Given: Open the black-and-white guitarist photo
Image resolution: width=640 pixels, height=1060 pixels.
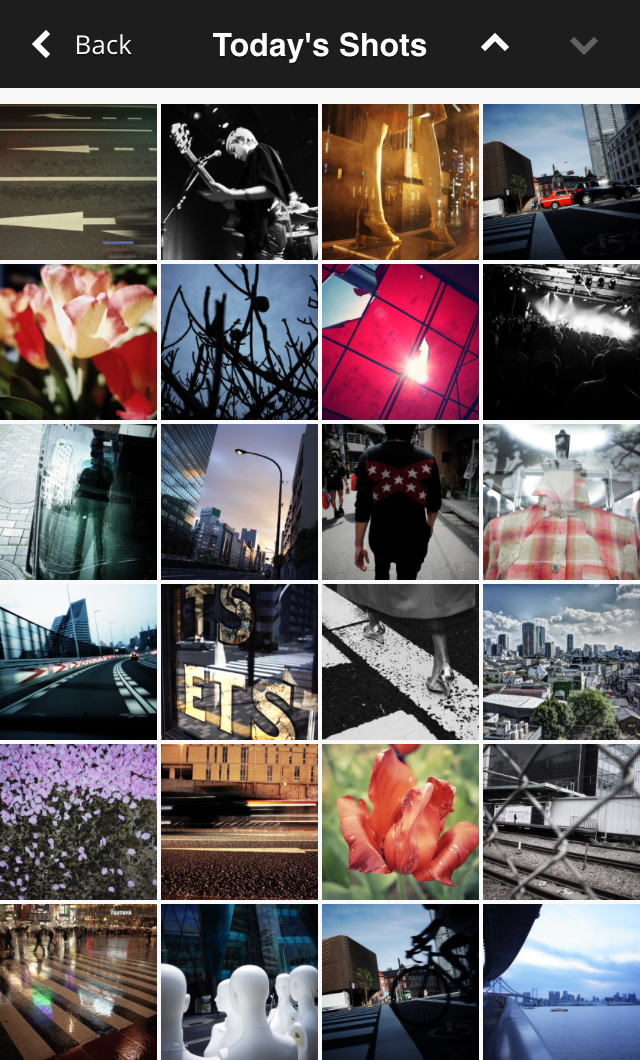Looking at the screenshot, I should (x=239, y=182).
